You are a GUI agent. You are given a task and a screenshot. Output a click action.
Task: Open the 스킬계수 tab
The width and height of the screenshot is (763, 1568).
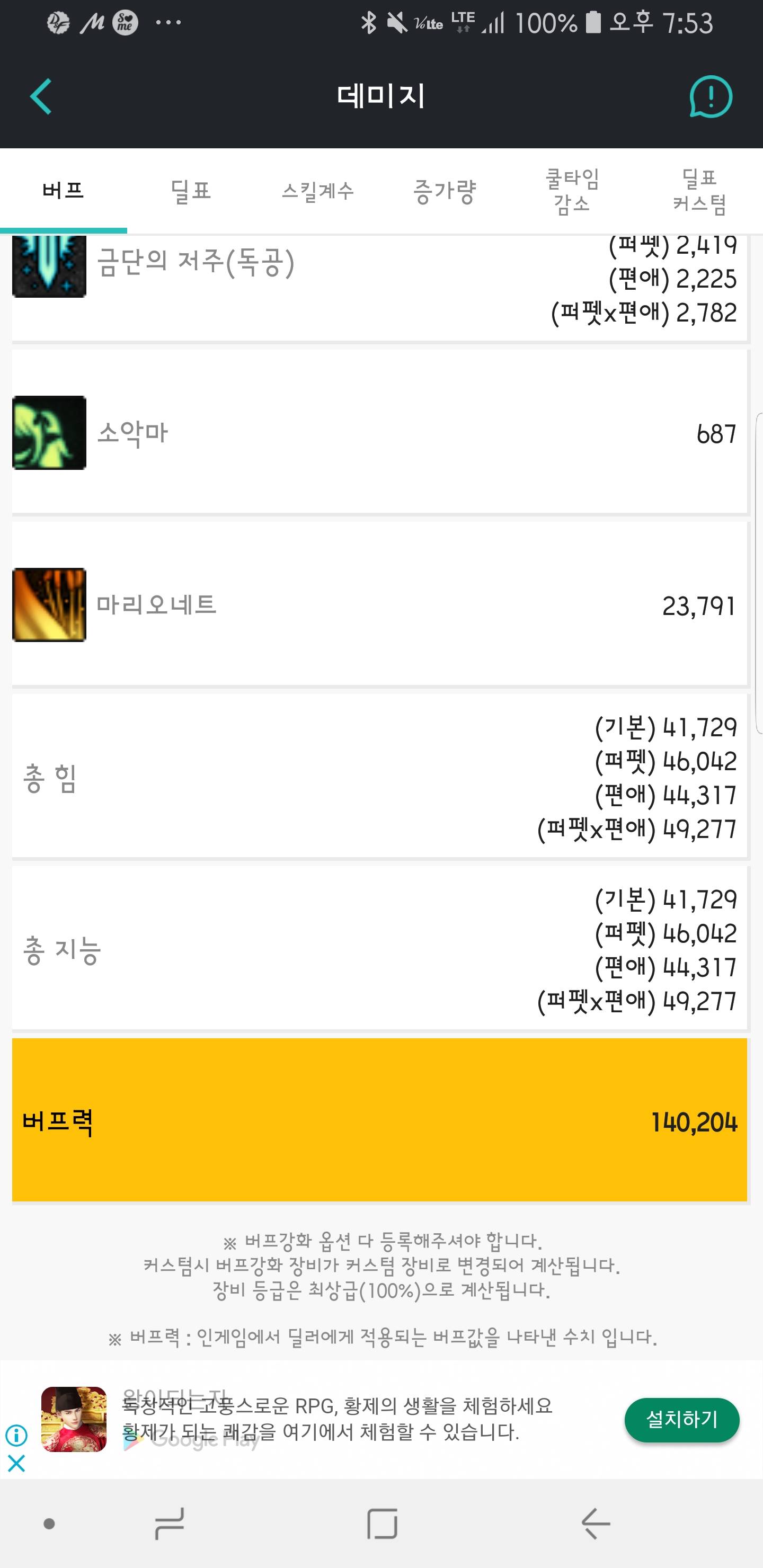click(x=318, y=191)
